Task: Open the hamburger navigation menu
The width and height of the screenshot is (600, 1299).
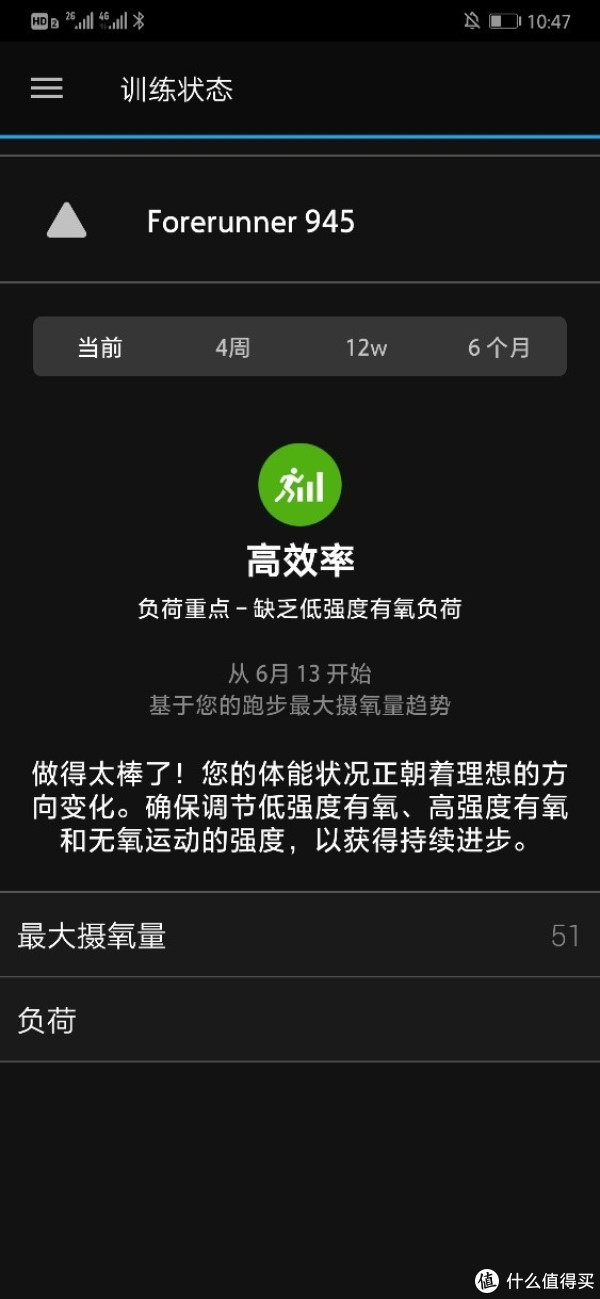Action: (x=46, y=89)
